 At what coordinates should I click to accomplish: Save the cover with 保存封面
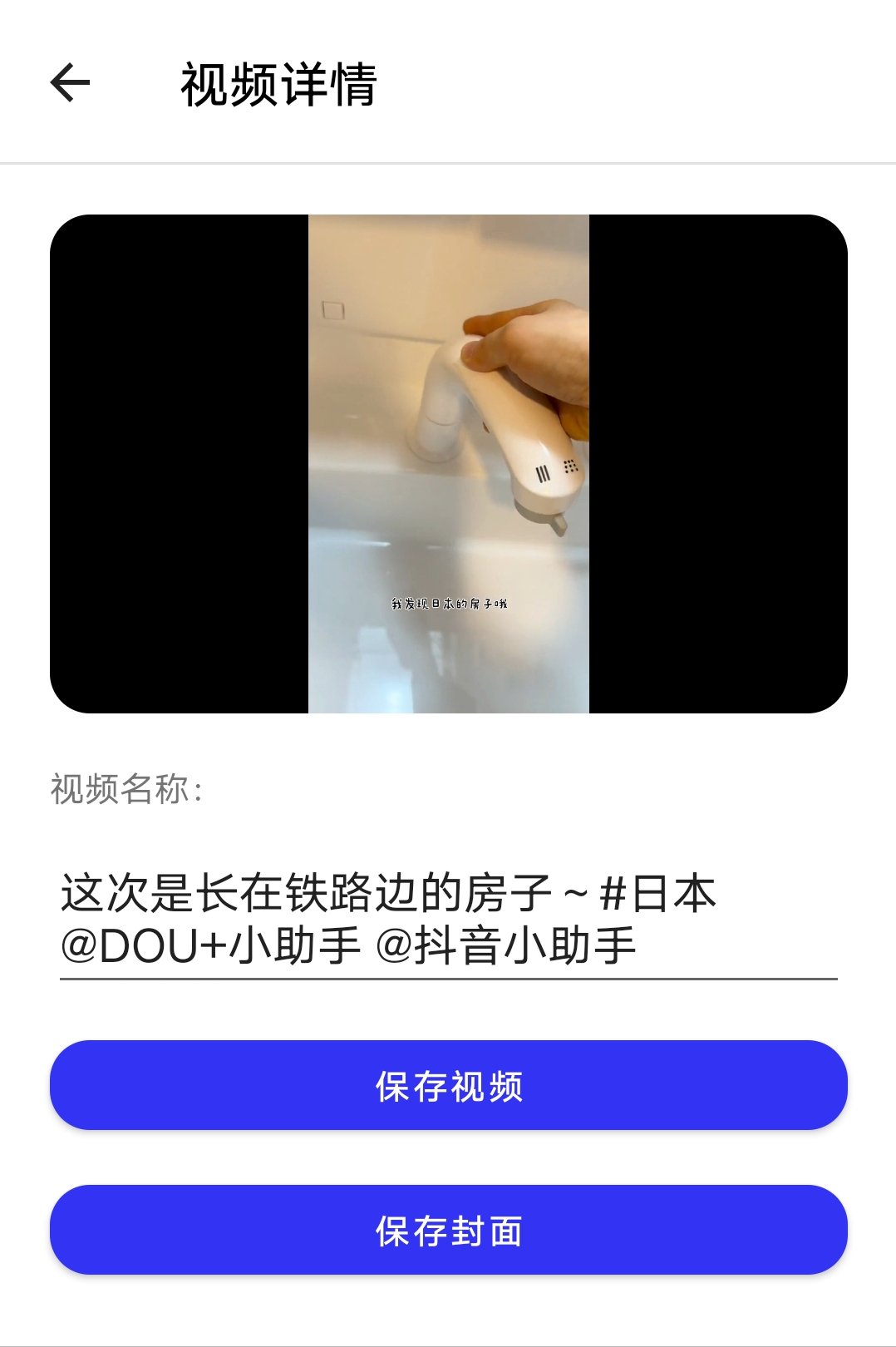(448, 1230)
